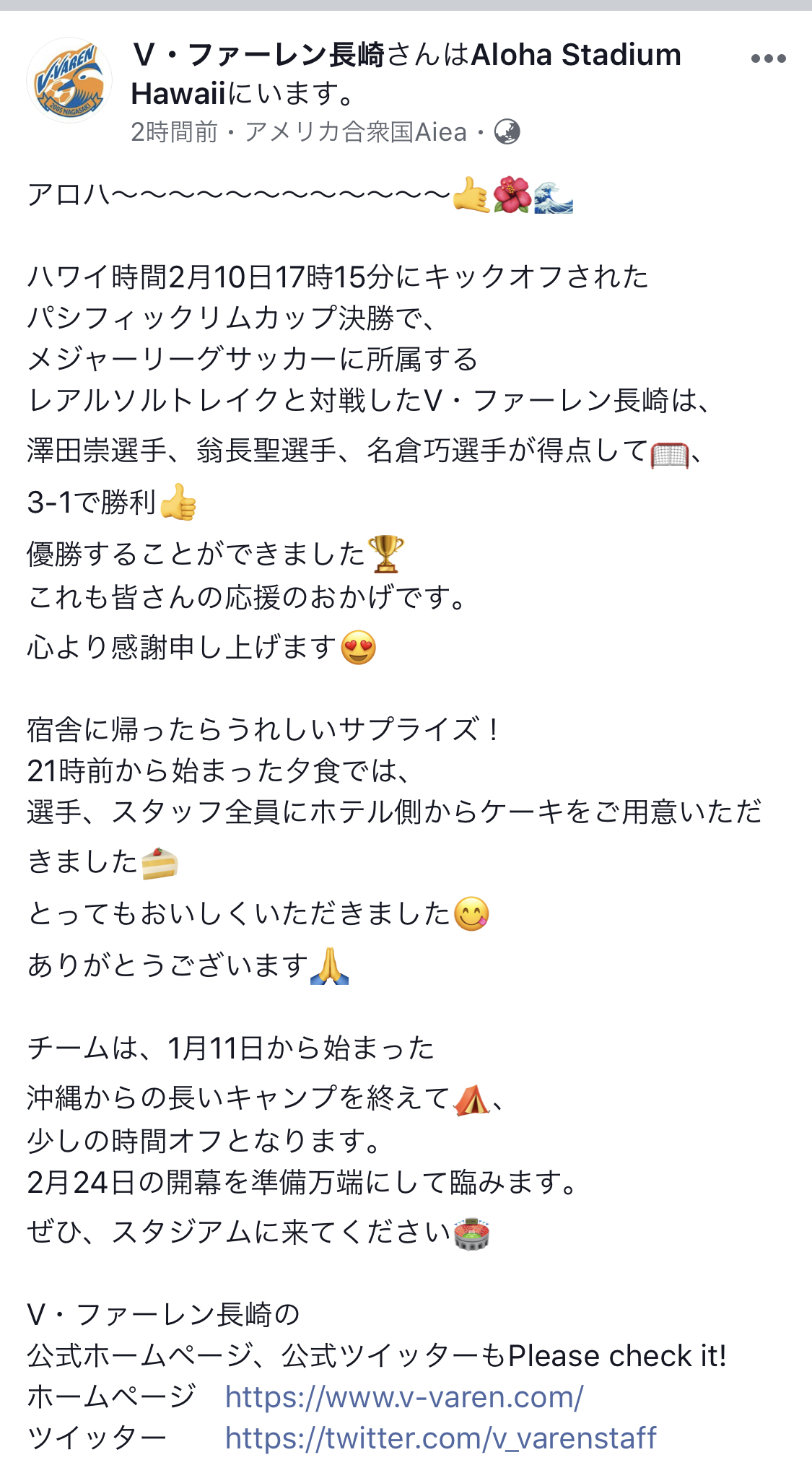This screenshot has width=812, height=1473.
Task: Tap the V・ファーレン長崎 page name
Action: pyautogui.click(x=259, y=55)
